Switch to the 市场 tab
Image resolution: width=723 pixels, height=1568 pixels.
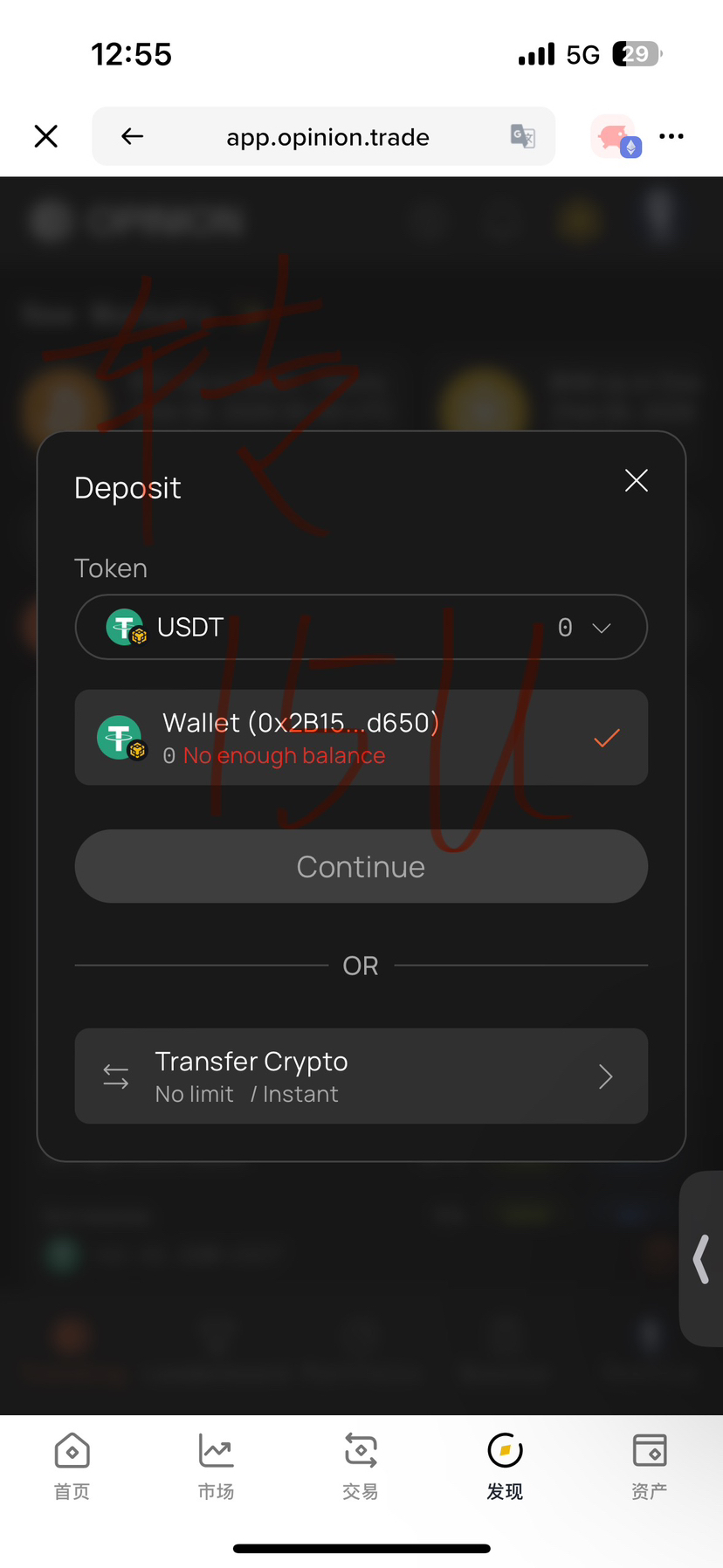tap(216, 1465)
